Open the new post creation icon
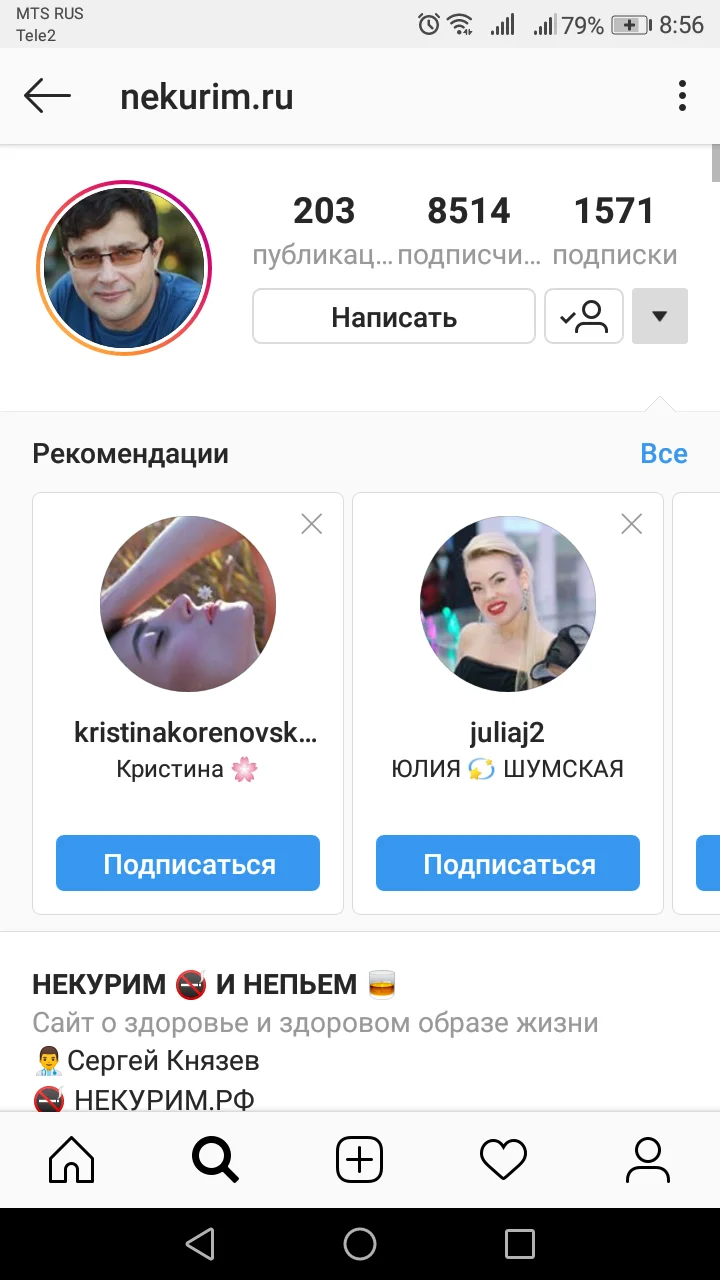The image size is (720, 1280). point(359,1159)
